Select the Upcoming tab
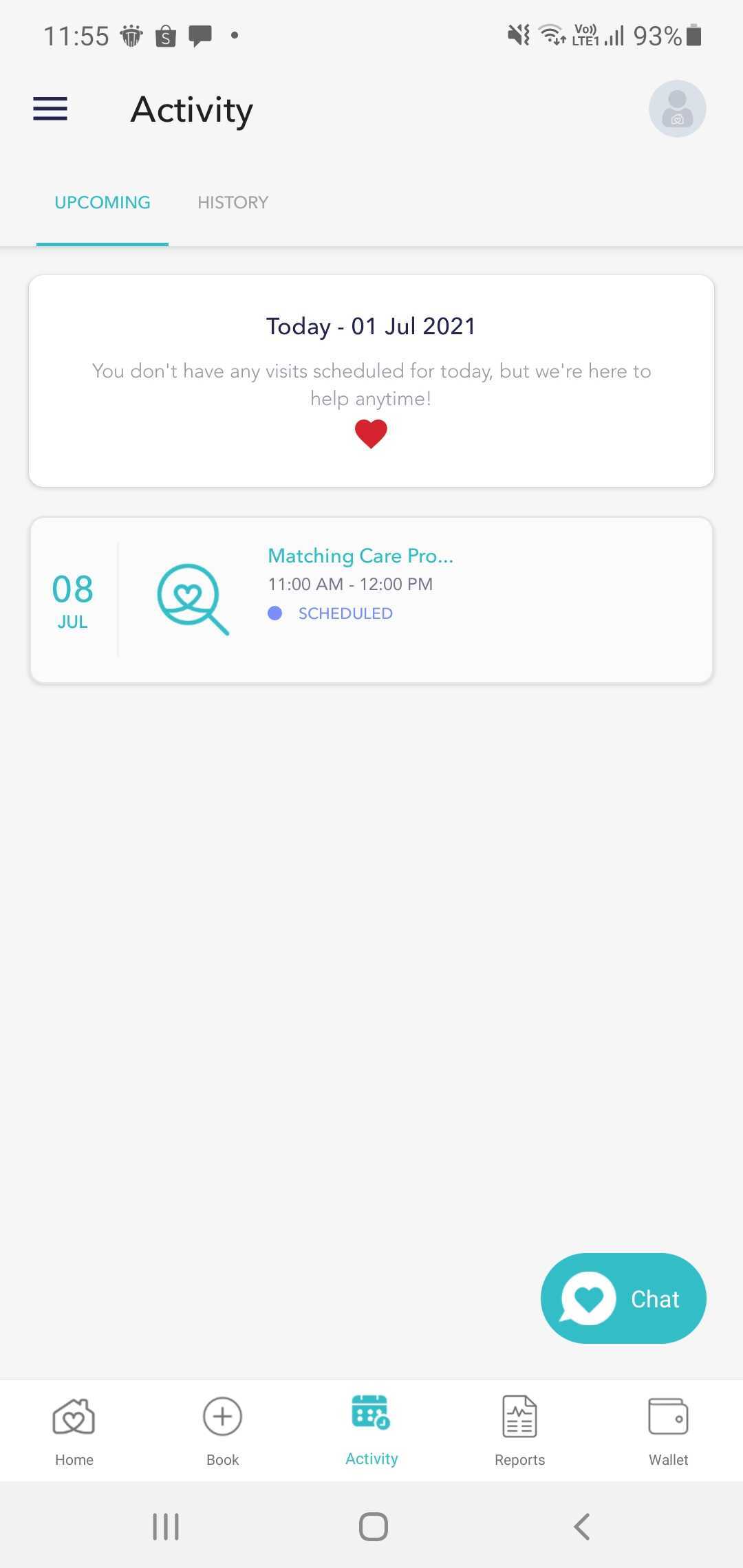The height and width of the screenshot is (1568, 743). (x=103, y=202)
